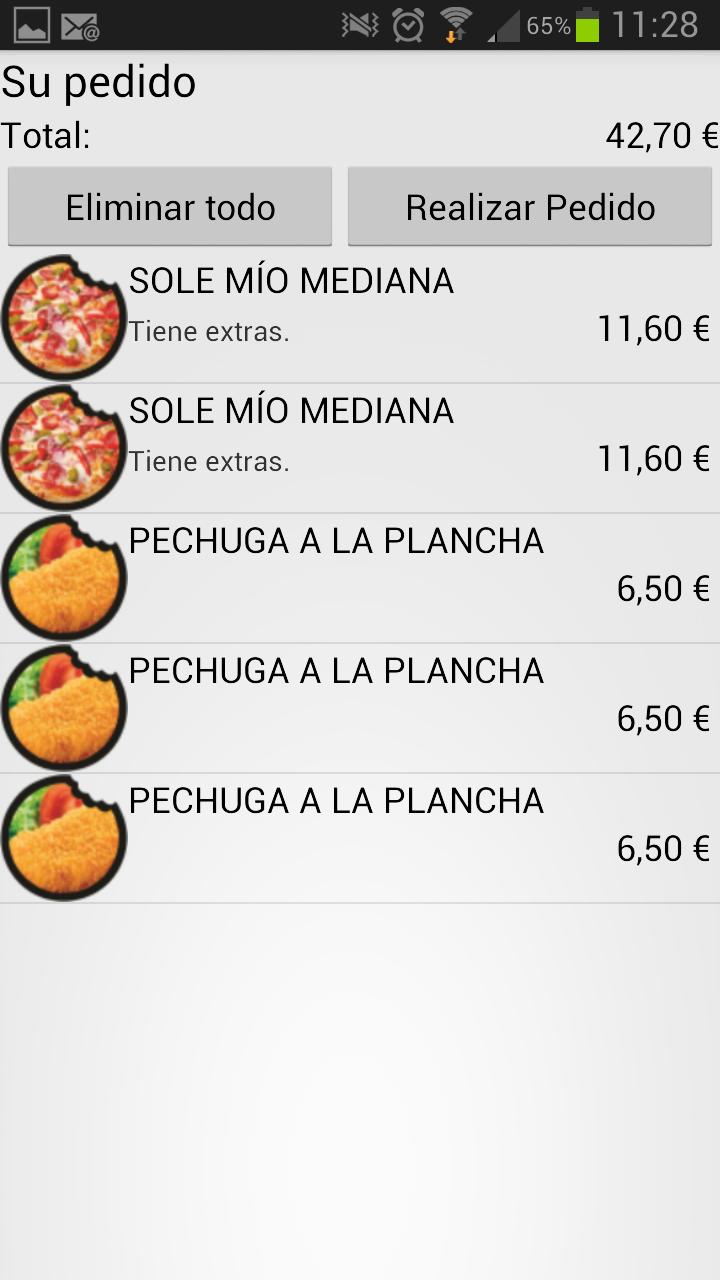
Task: Tap the second SOLE MÍO MEDIANA pizza thumbnail
Action: pyautogui.click(x=64, y=446)
